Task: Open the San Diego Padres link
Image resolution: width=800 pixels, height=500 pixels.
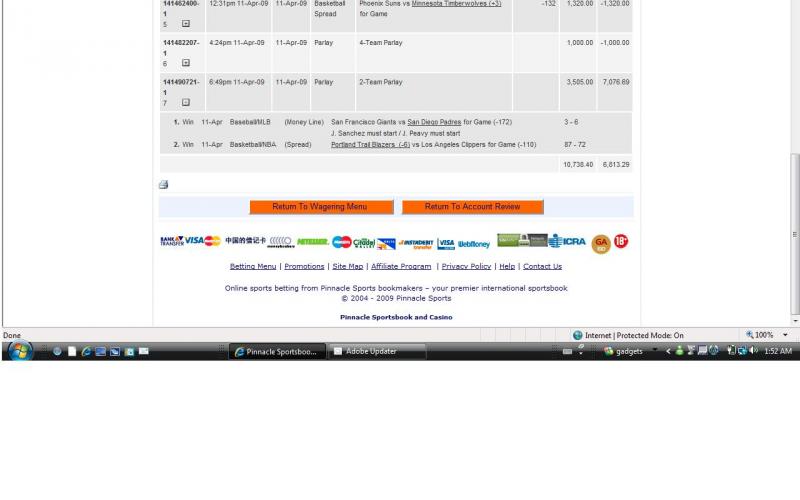Action: (x=434, y=122)
